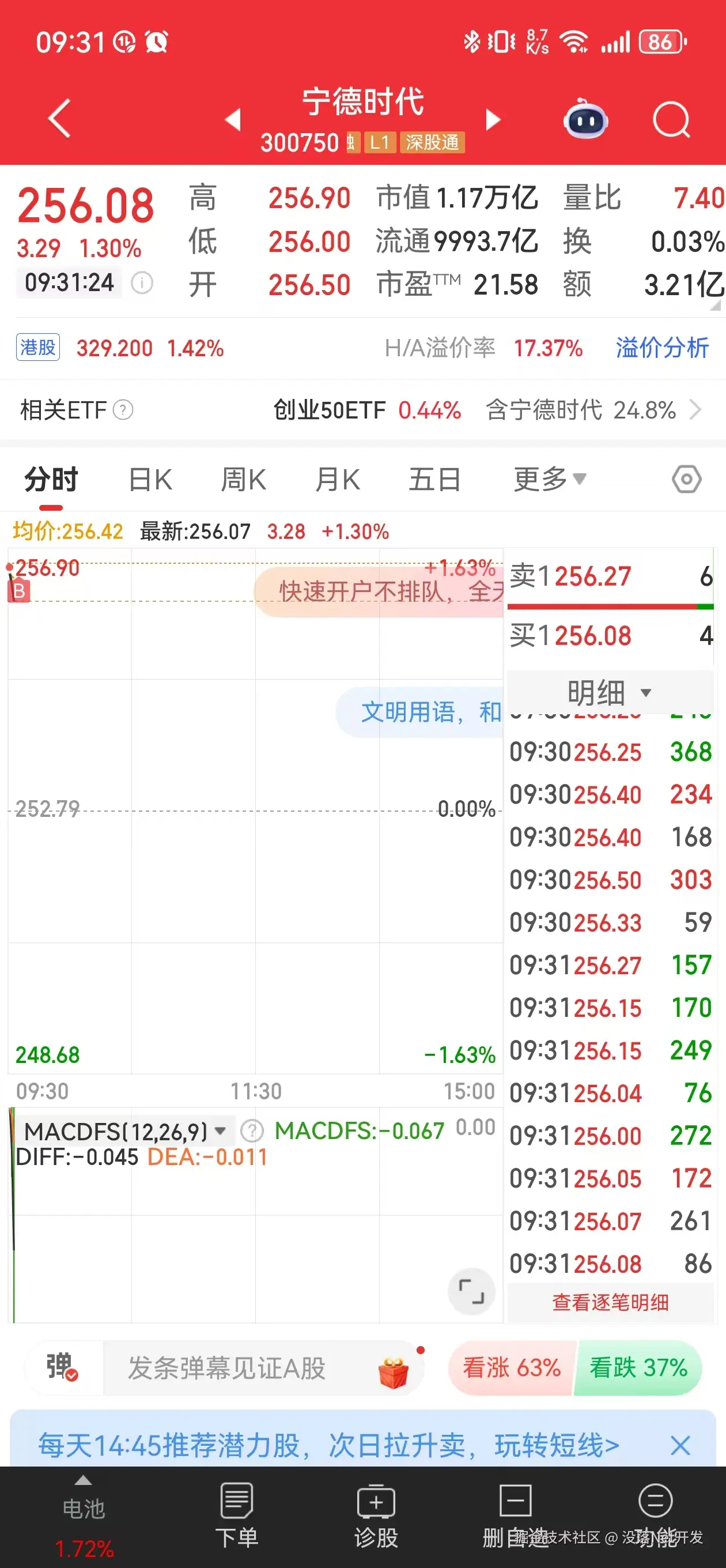Expand MACD chart with fullscreen icon
The width and height of the screenshot is (726, 1568).
[x=472, y=1292]
